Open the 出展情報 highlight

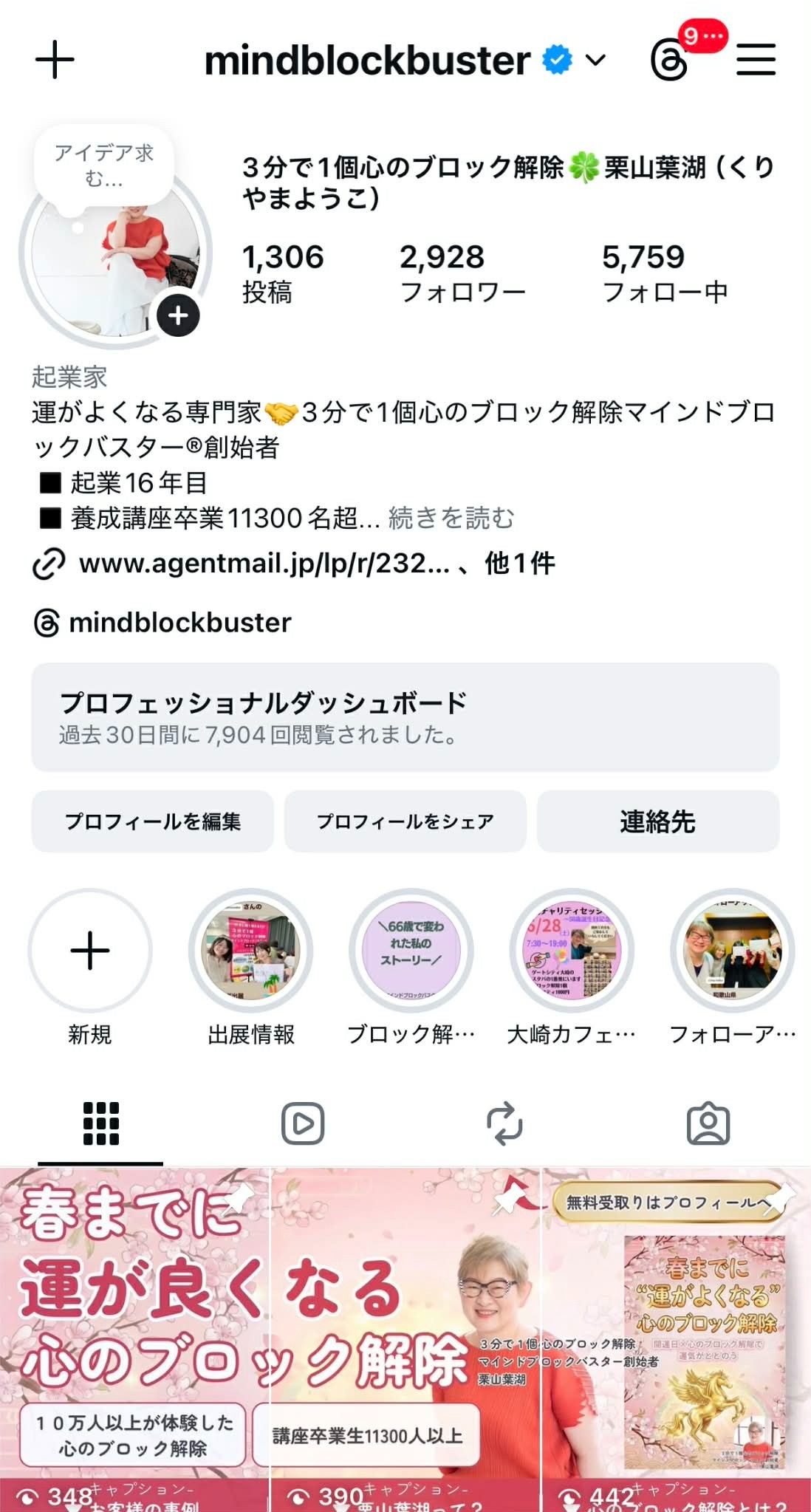pyautogui.click(x=251, y=951)
